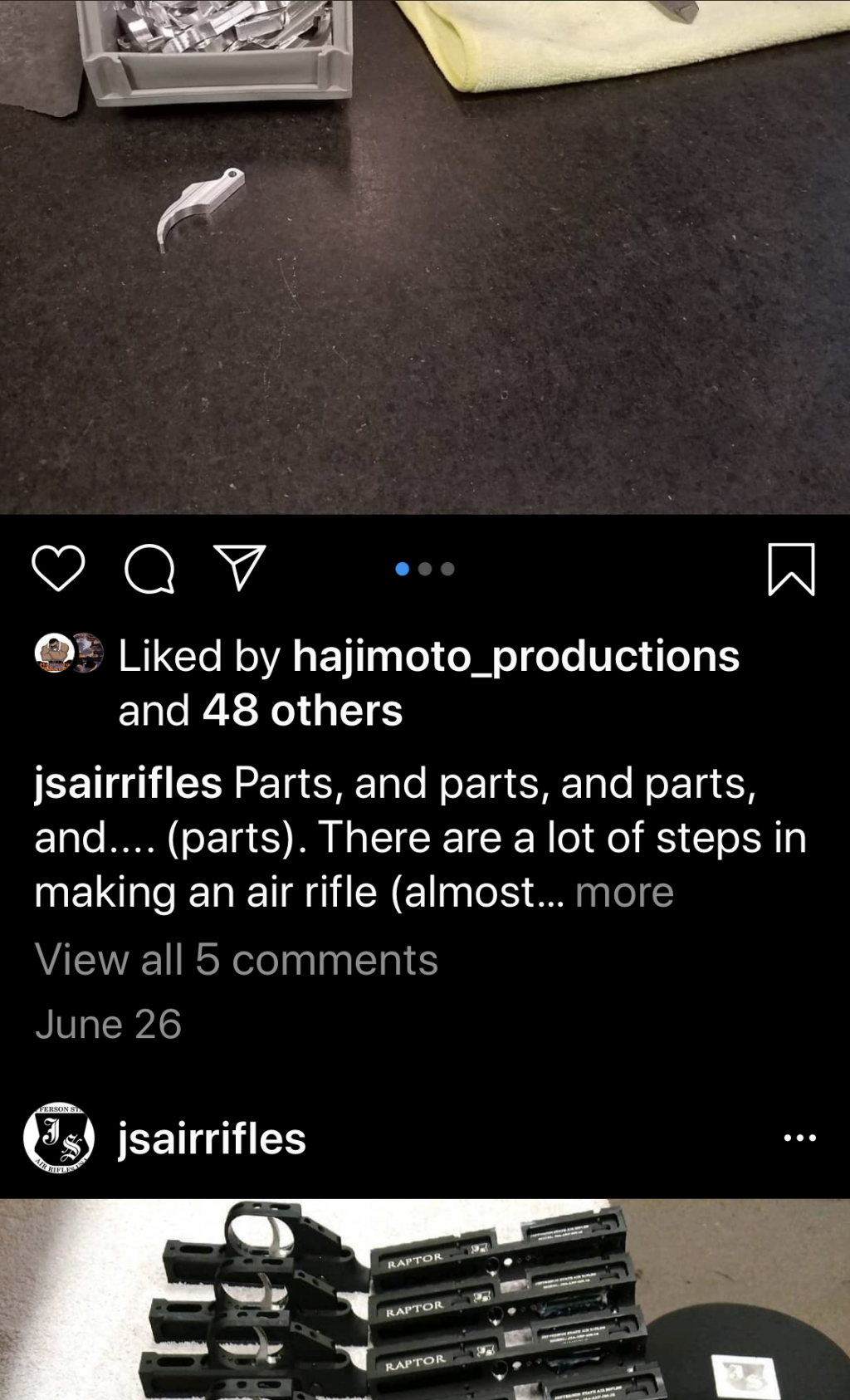Open jsairrifles profile from Raptor post header
The image size is (850, 1400).
212,1138
